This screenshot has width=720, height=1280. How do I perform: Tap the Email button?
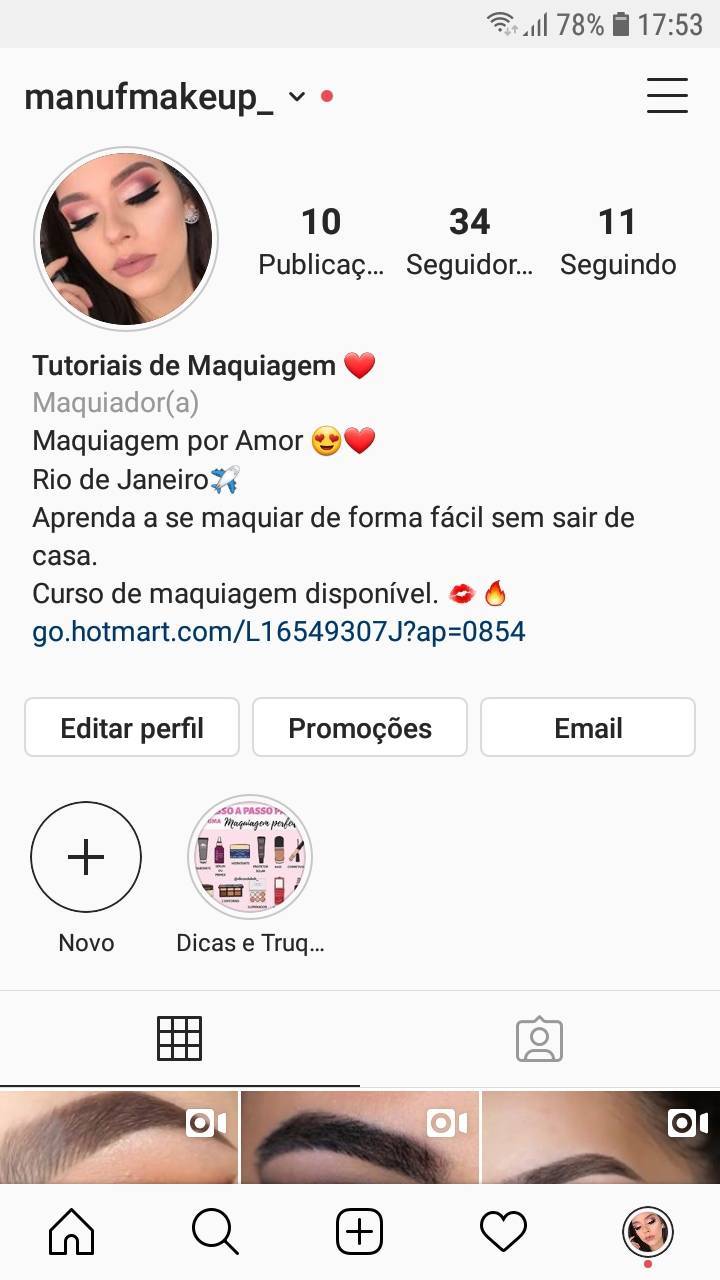tap(588, 727)
